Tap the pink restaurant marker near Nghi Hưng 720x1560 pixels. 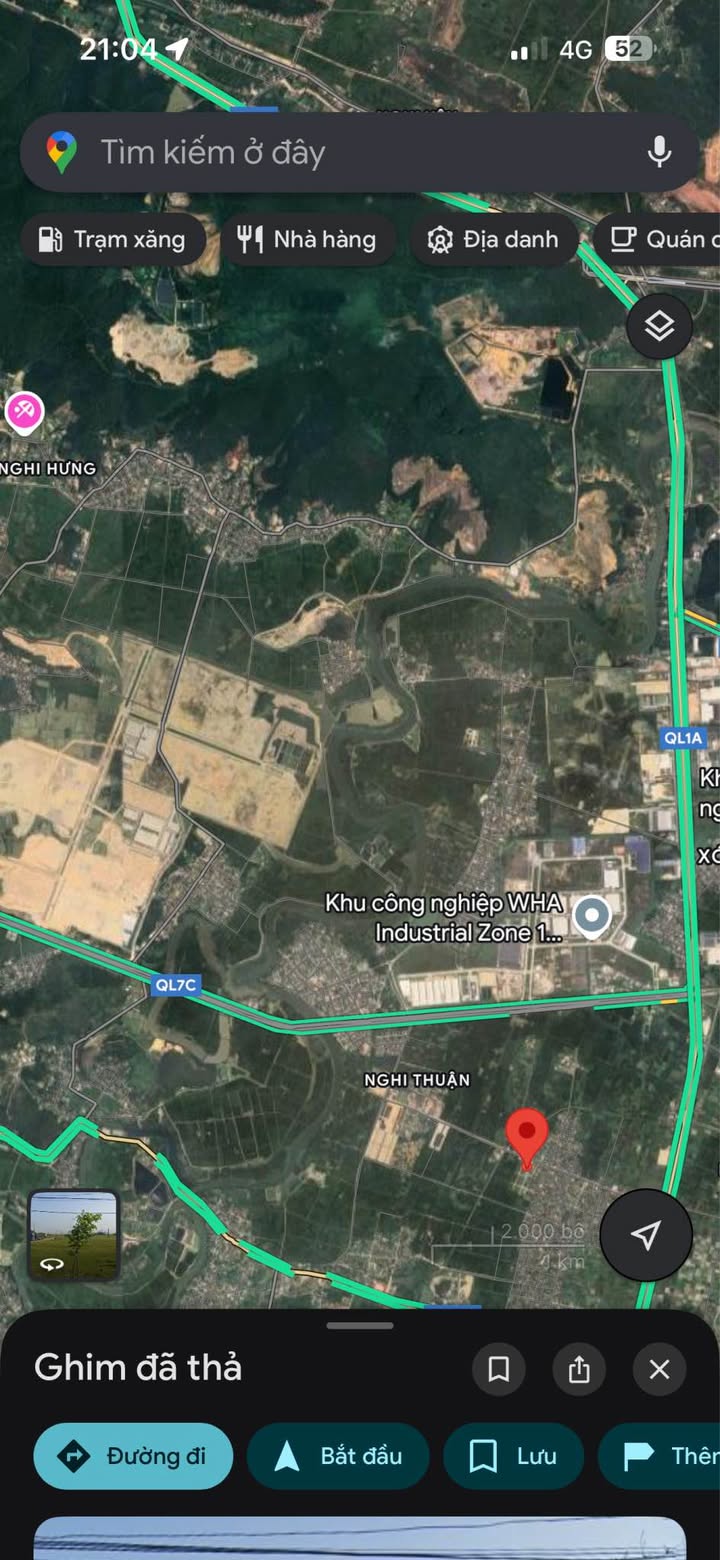[x=24, y=412]
